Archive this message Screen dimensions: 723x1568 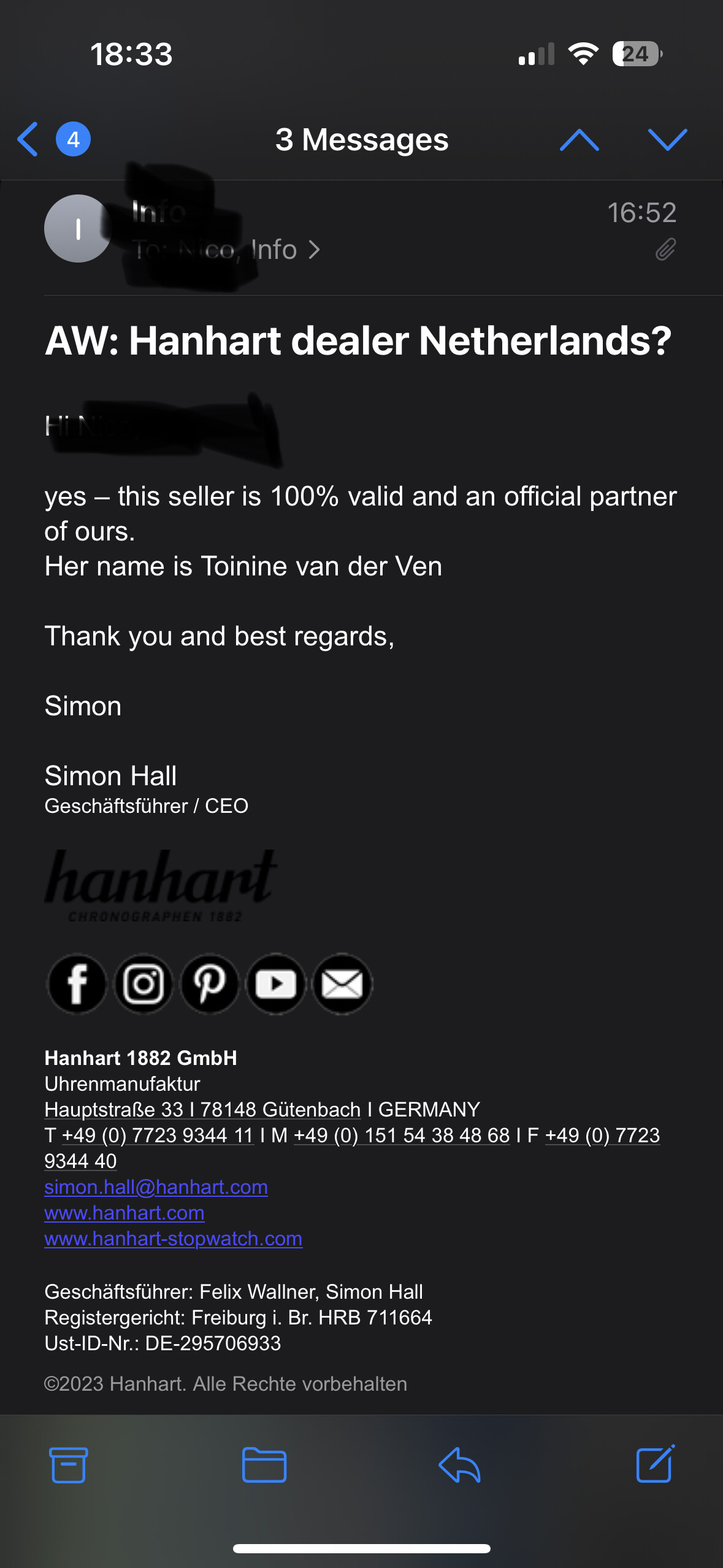(68, 1464)
